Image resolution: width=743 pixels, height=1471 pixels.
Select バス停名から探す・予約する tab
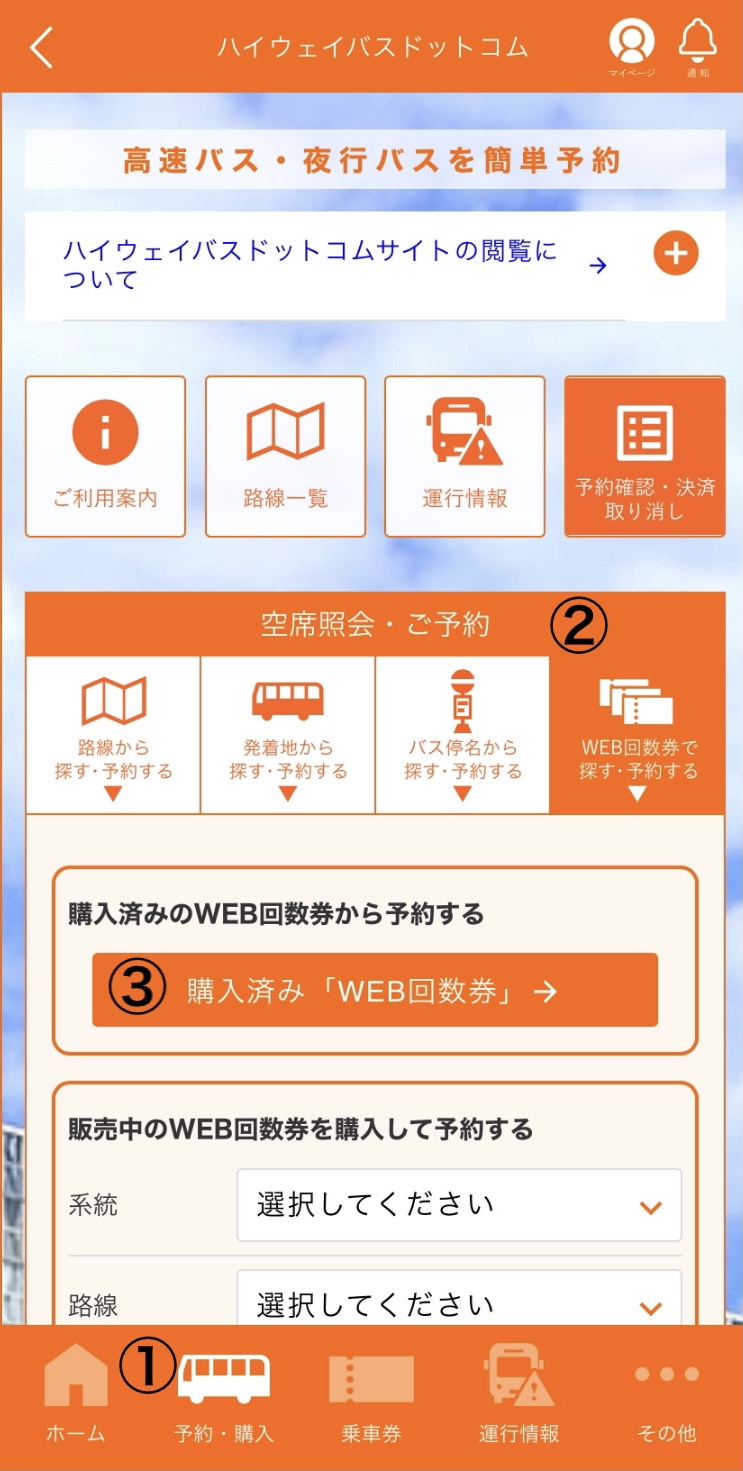(462, 735)
